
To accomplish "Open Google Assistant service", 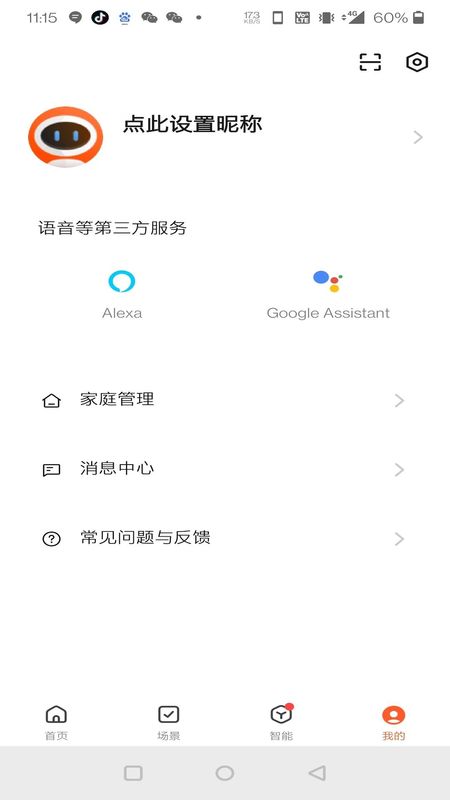I will [x=328, y=294].
